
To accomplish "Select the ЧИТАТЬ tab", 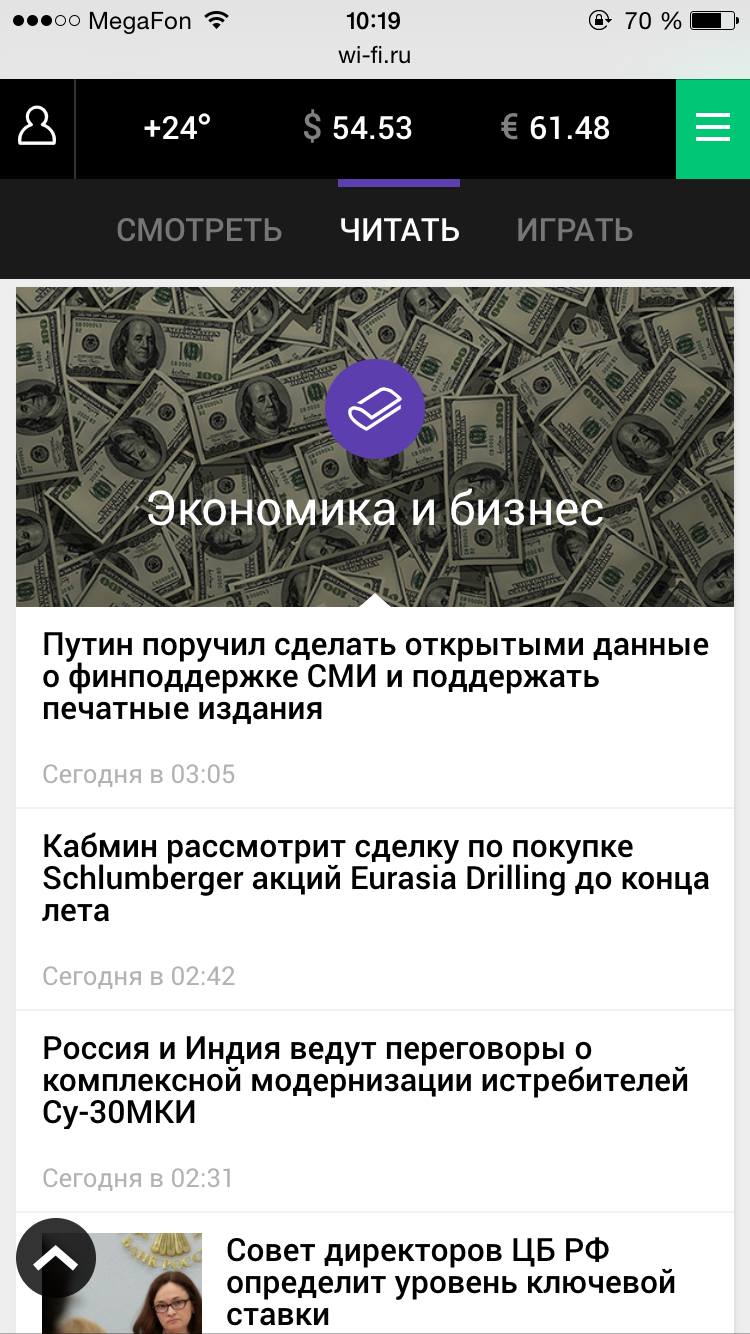I will coord(399,230).
